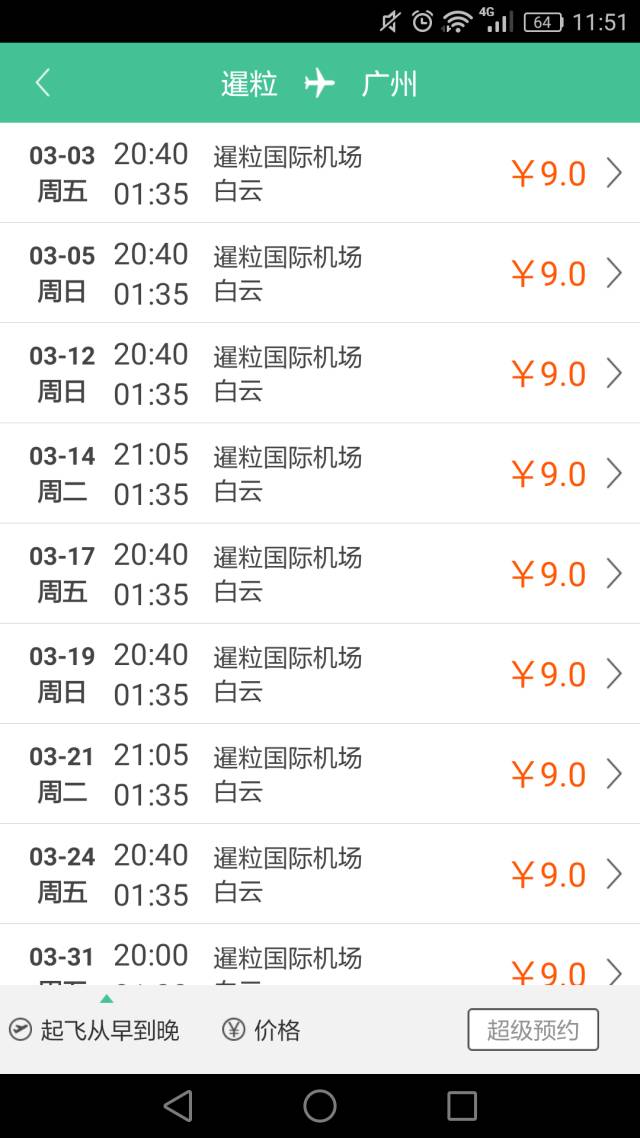Open the 03-14 Tuesday 21:05 flight
The height and width of the screenshot is (1138, 640).
pyautogui.click(x=320, y=473)
